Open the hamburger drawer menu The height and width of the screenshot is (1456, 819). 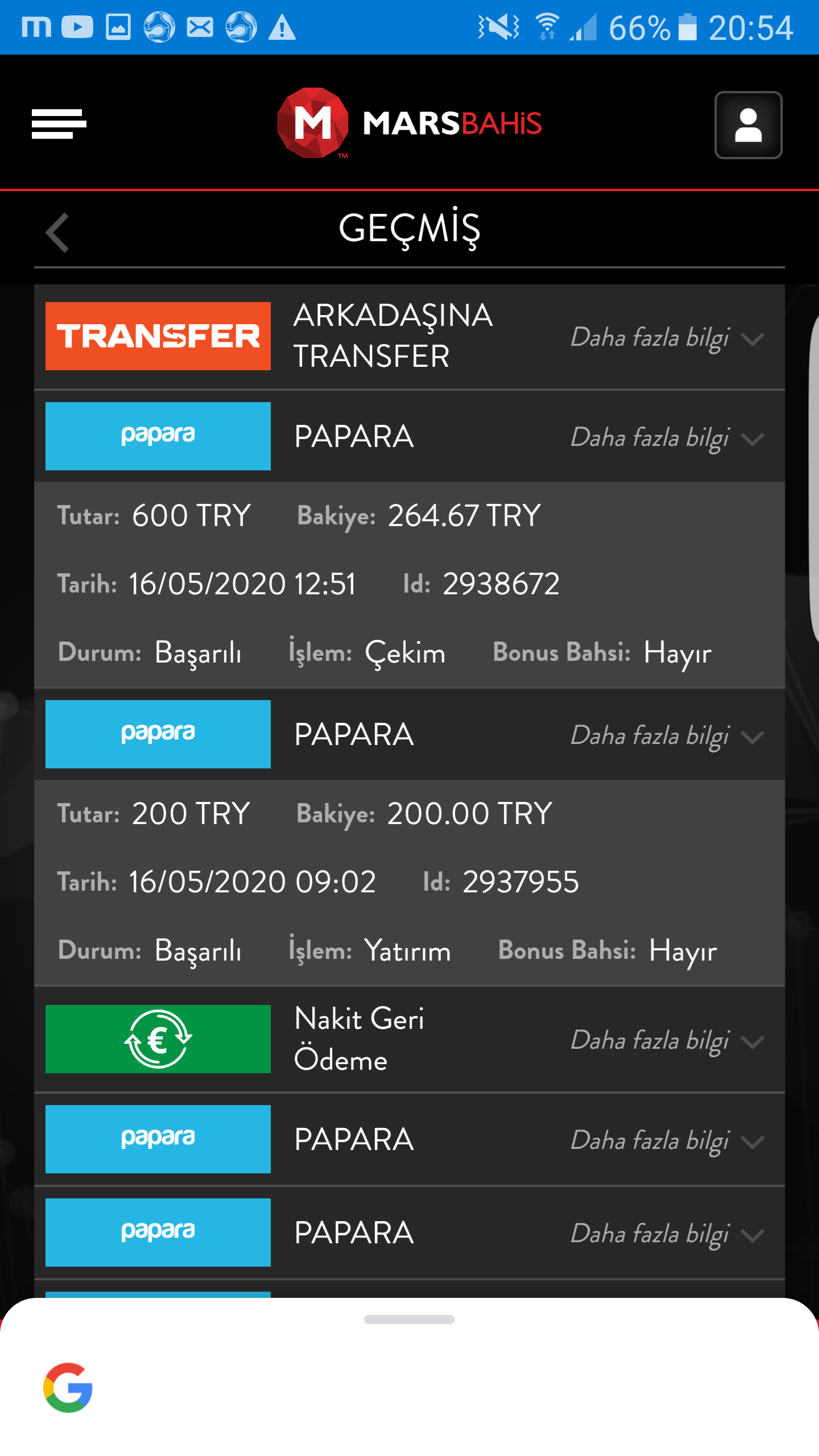pos(59,123)
